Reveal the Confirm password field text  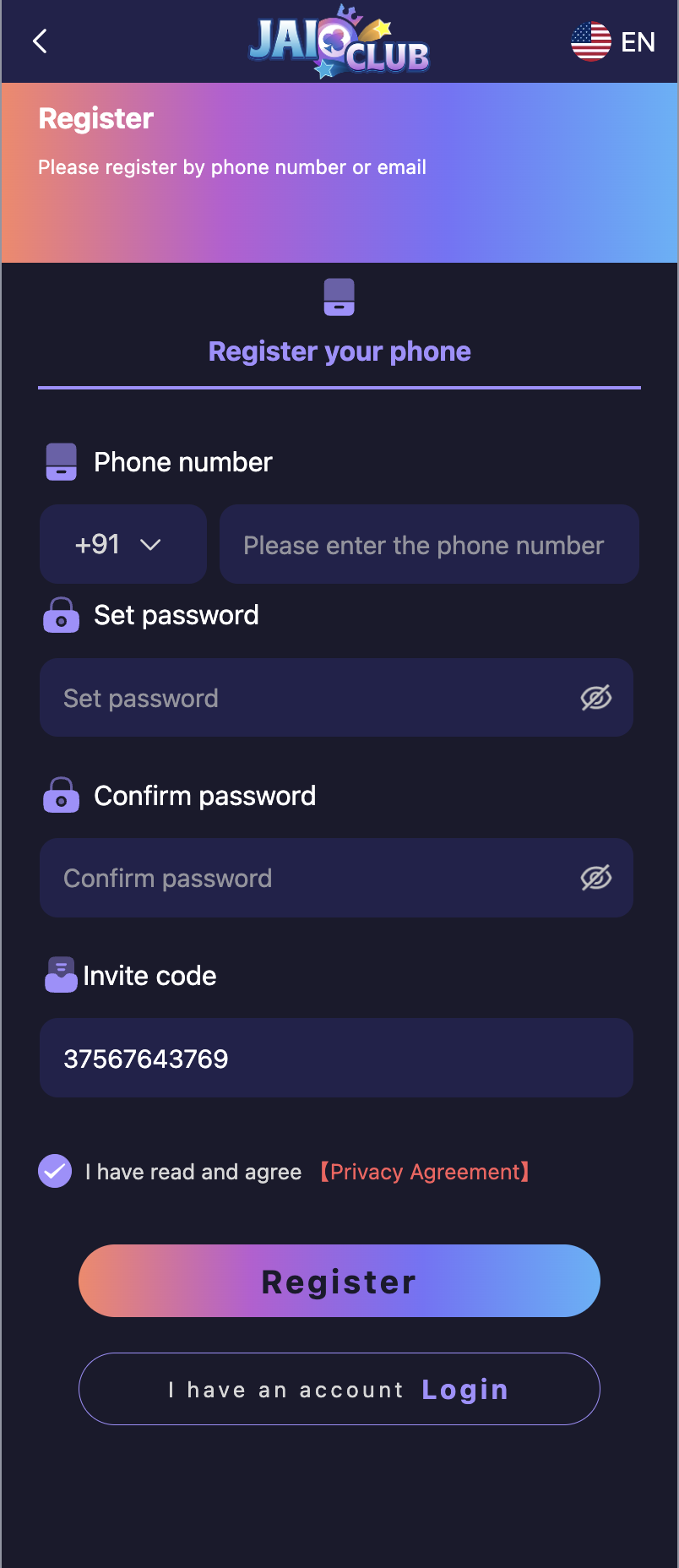point(595,877)
